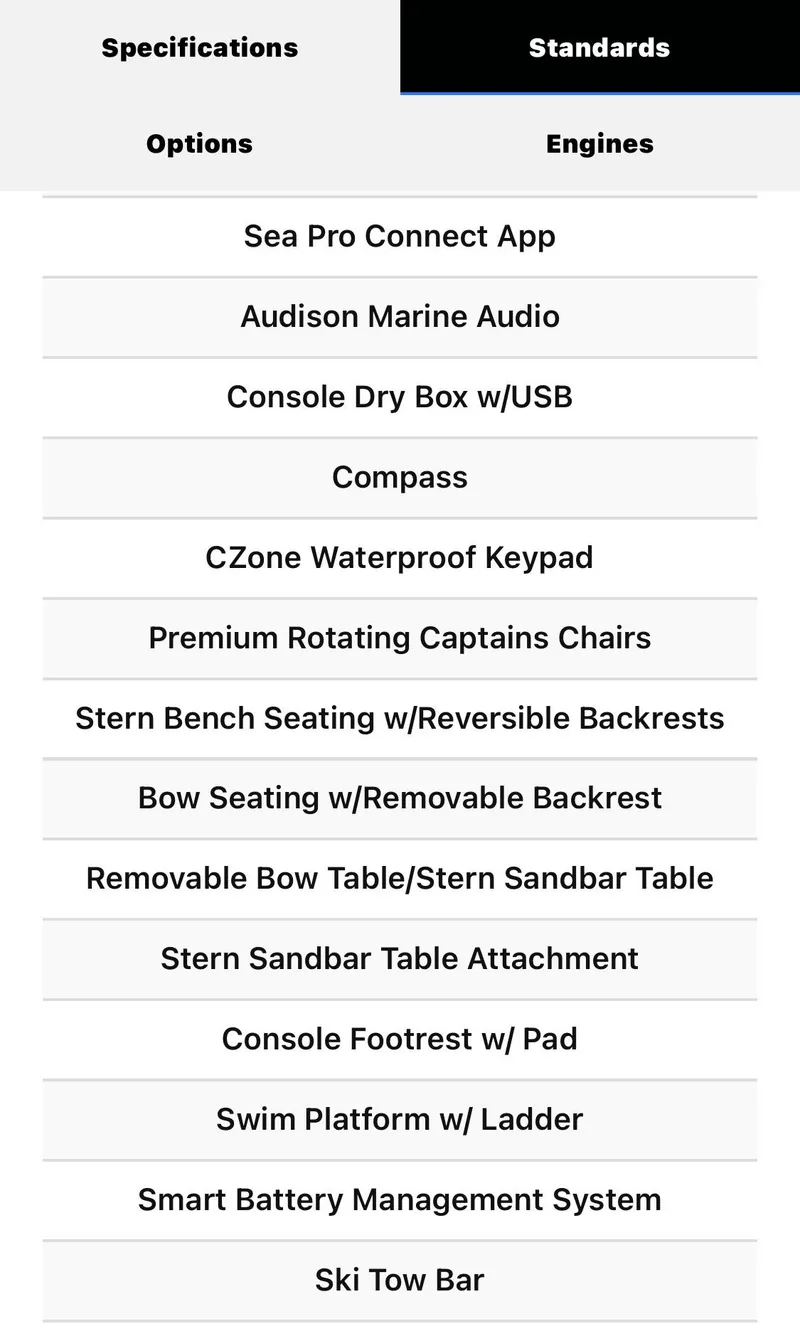Select Removable Bow Table/Stern Sandbar Table
The width and height of the screenshot is (800, 1328).
pyautogui.click(x=400, y=878)
